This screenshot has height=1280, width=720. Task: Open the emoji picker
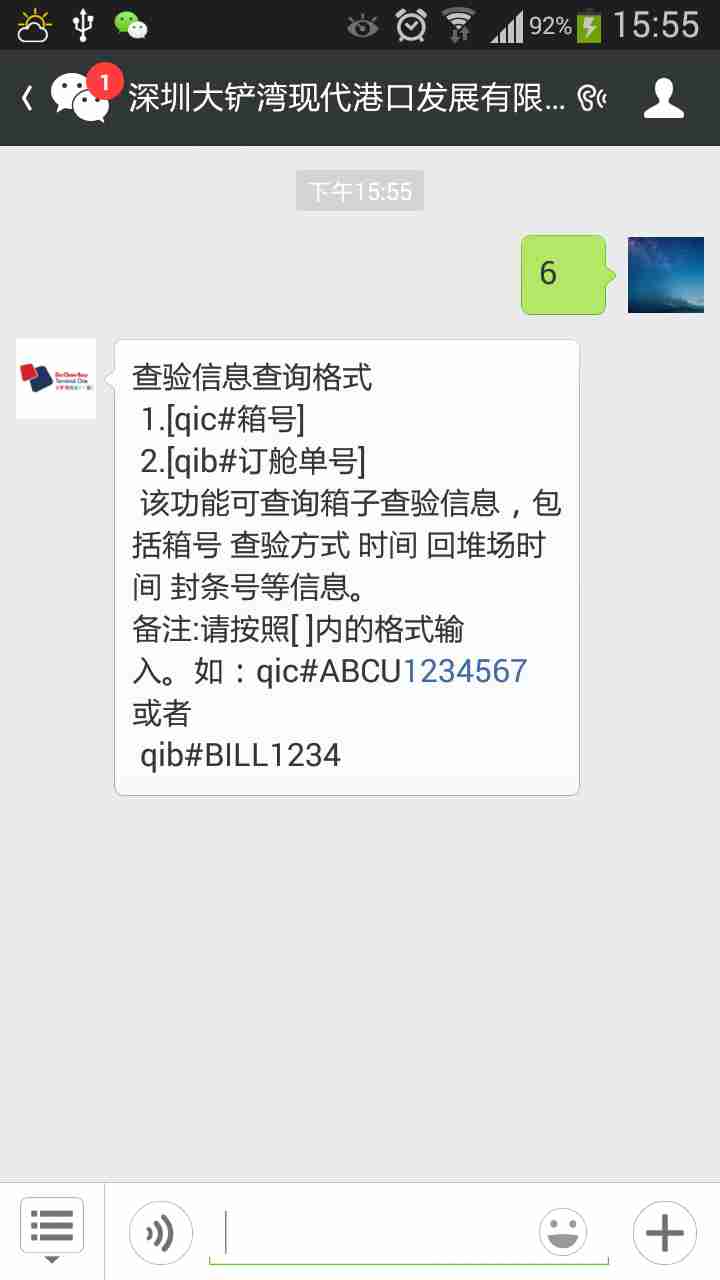(563, 1233)
